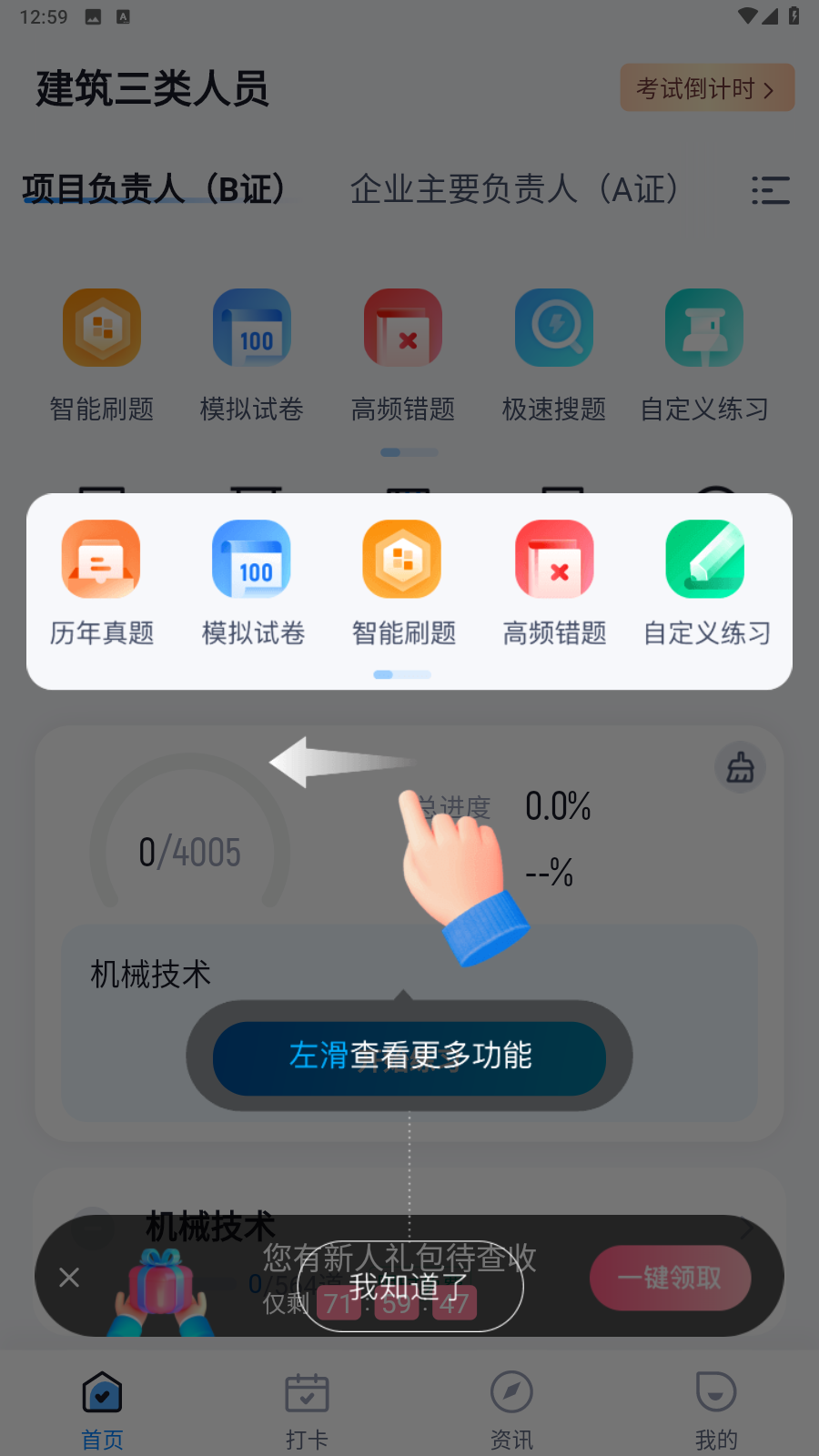This screenshot has width=819, height=1456.
Task: Open the 我的 profile tab
Action: pos(716,1410)
